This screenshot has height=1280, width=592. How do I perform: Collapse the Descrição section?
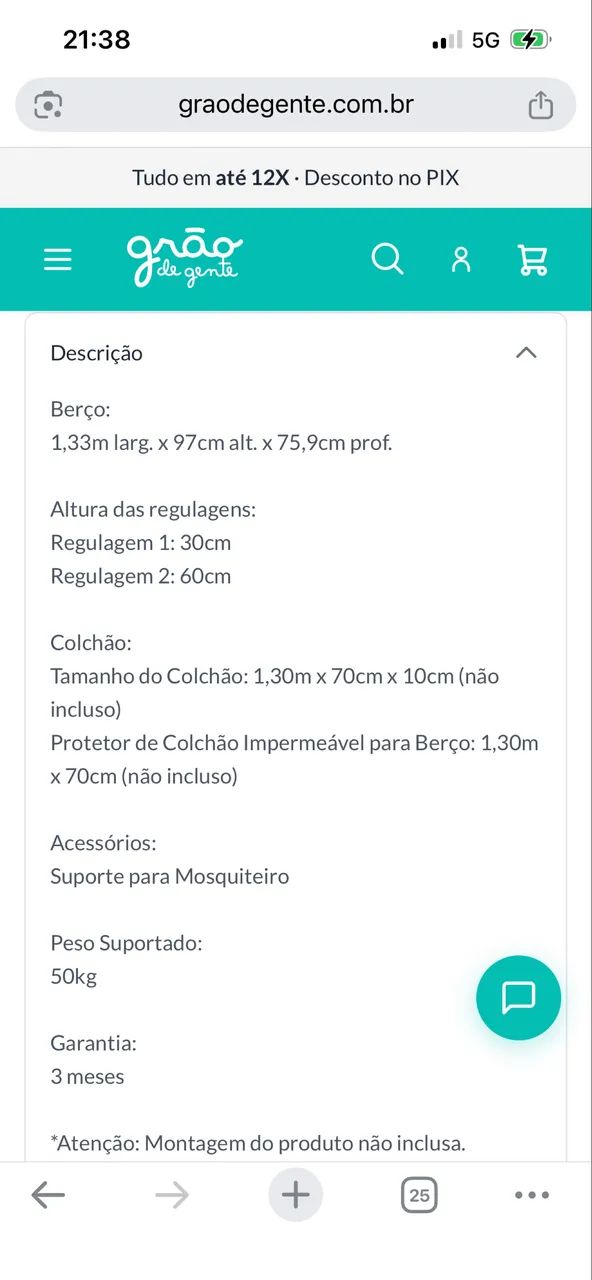tap(526, 352)
